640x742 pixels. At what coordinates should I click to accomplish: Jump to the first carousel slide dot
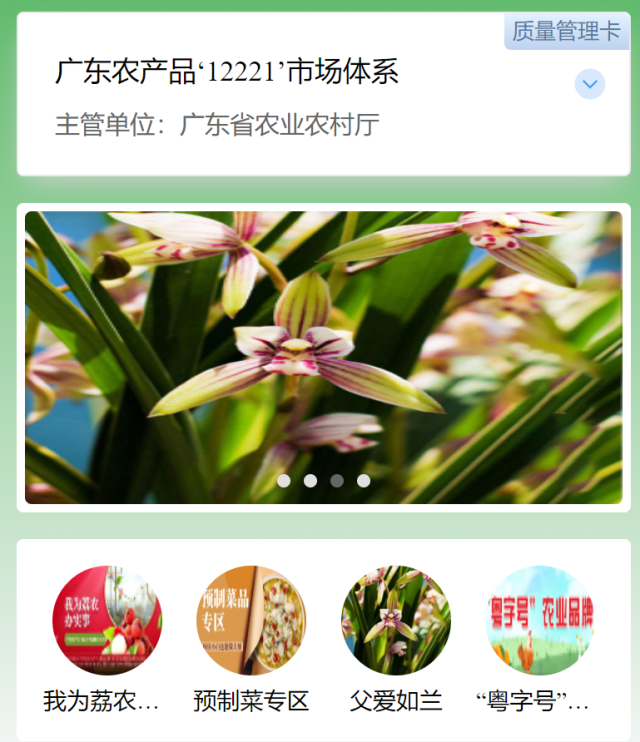click(x=284, y=481)
